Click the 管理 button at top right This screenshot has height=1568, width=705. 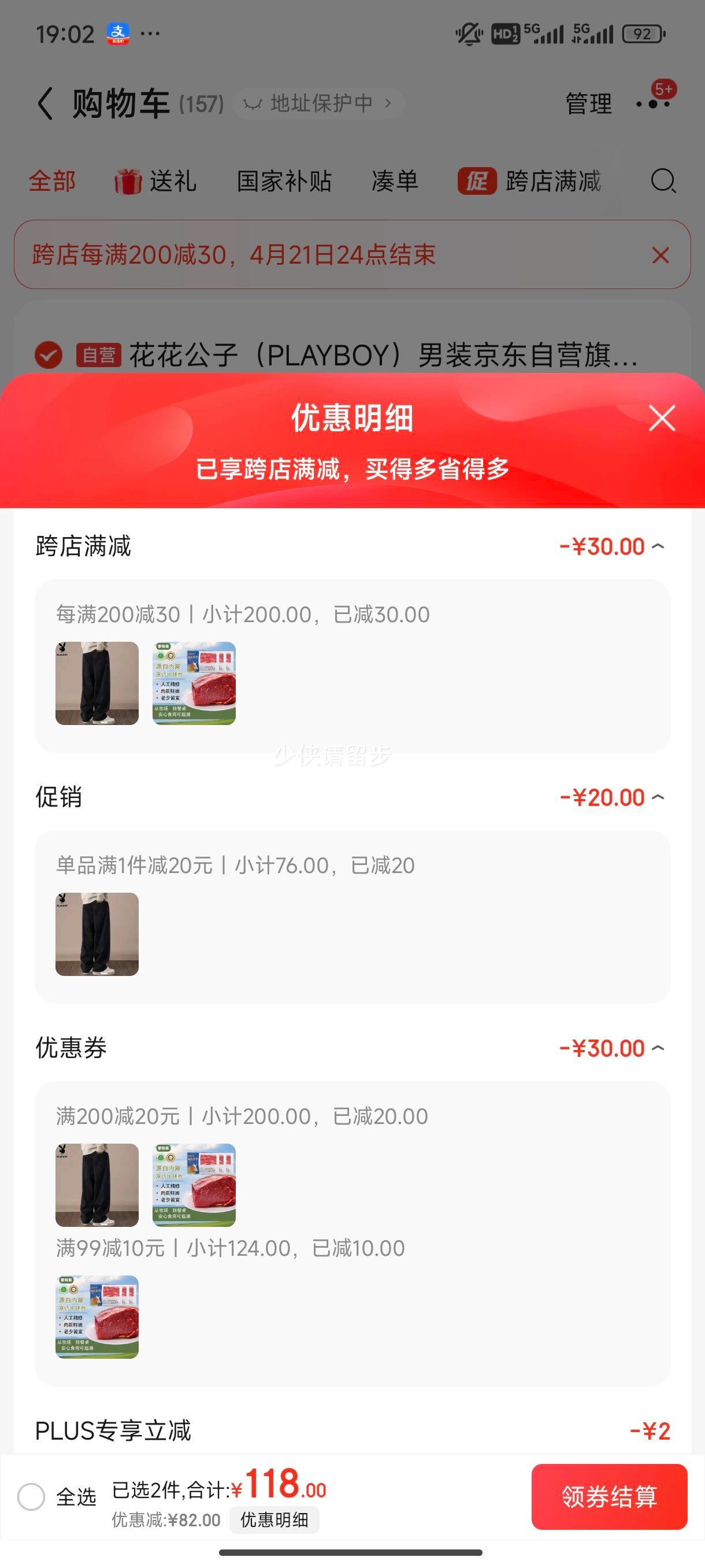588,103
